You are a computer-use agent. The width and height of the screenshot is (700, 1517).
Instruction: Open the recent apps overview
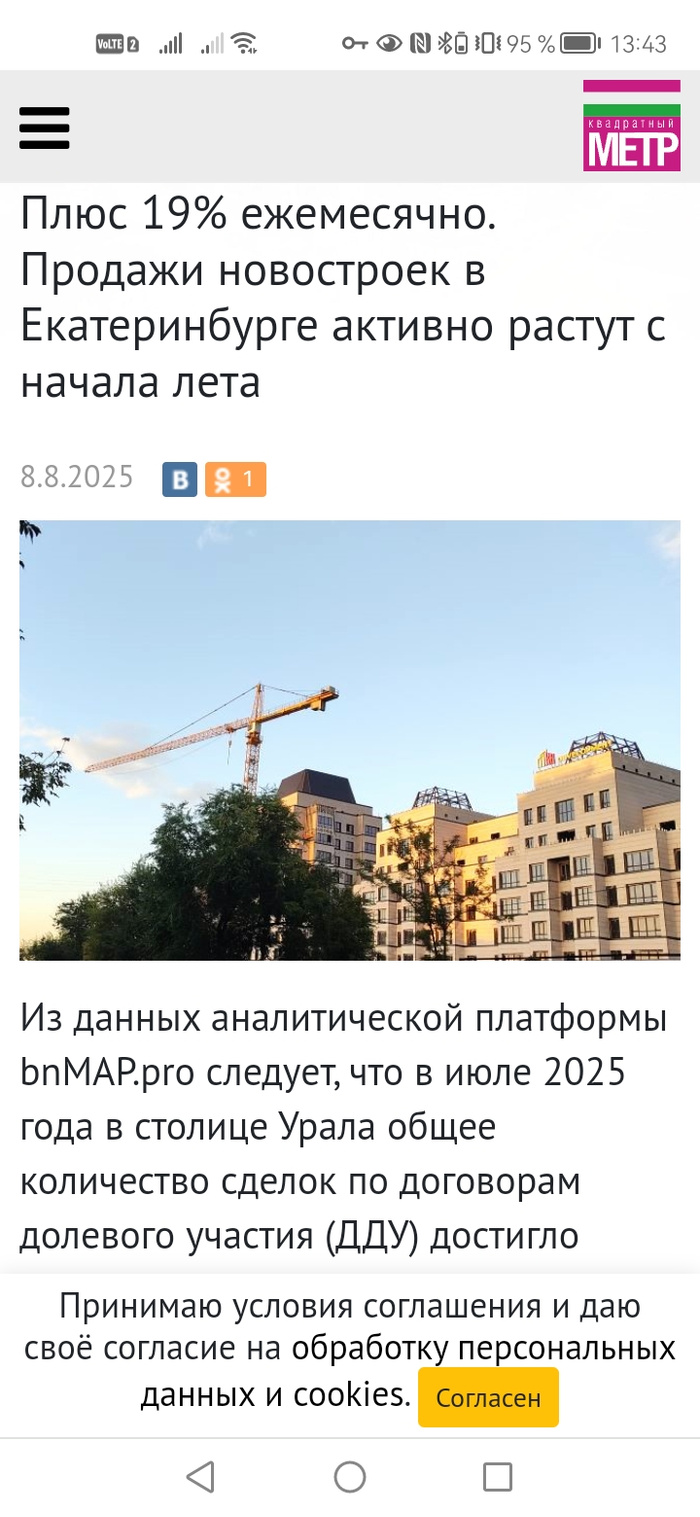(x=497, y=1476)
